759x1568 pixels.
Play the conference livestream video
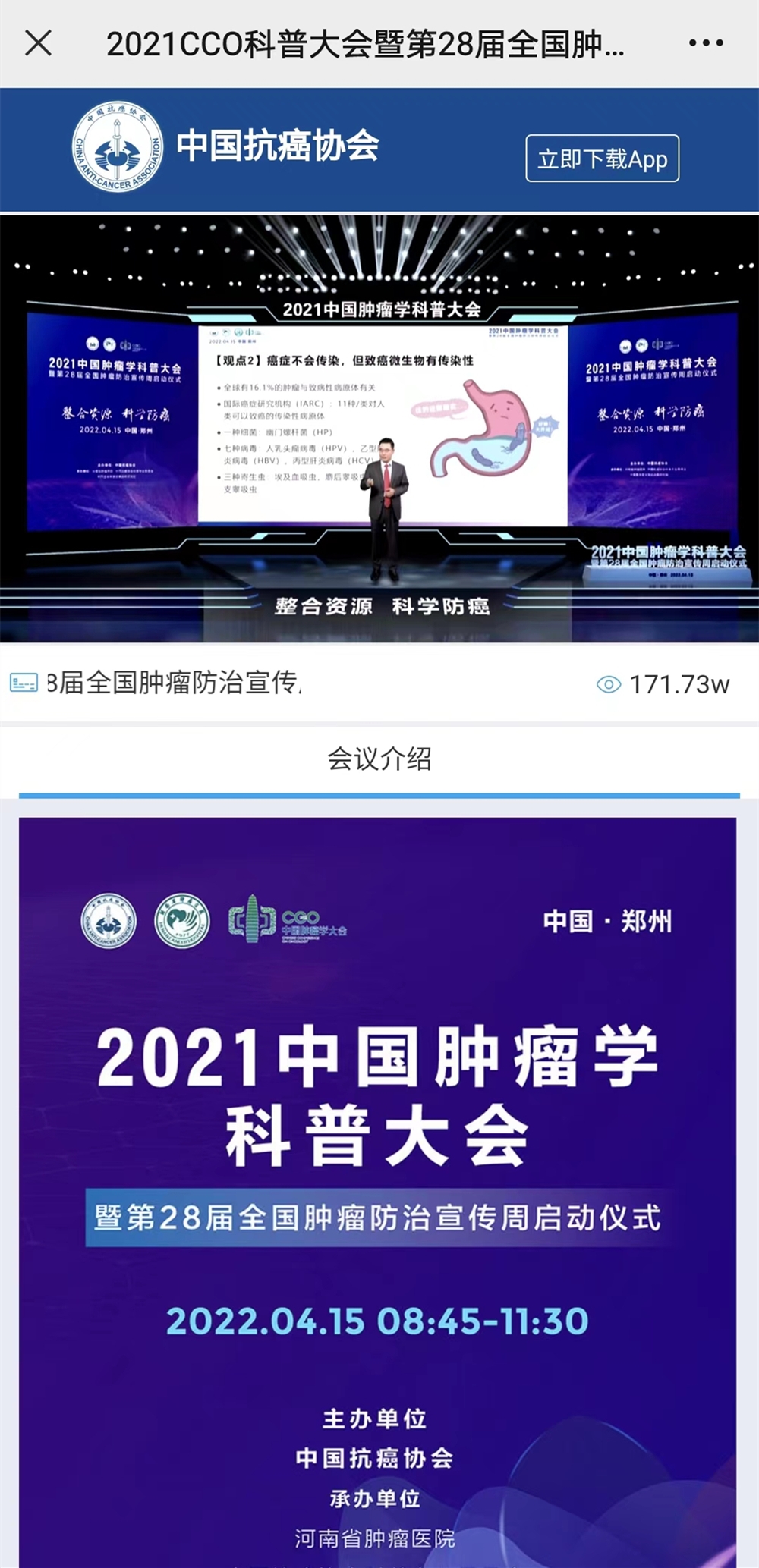[x=379, y=429]
